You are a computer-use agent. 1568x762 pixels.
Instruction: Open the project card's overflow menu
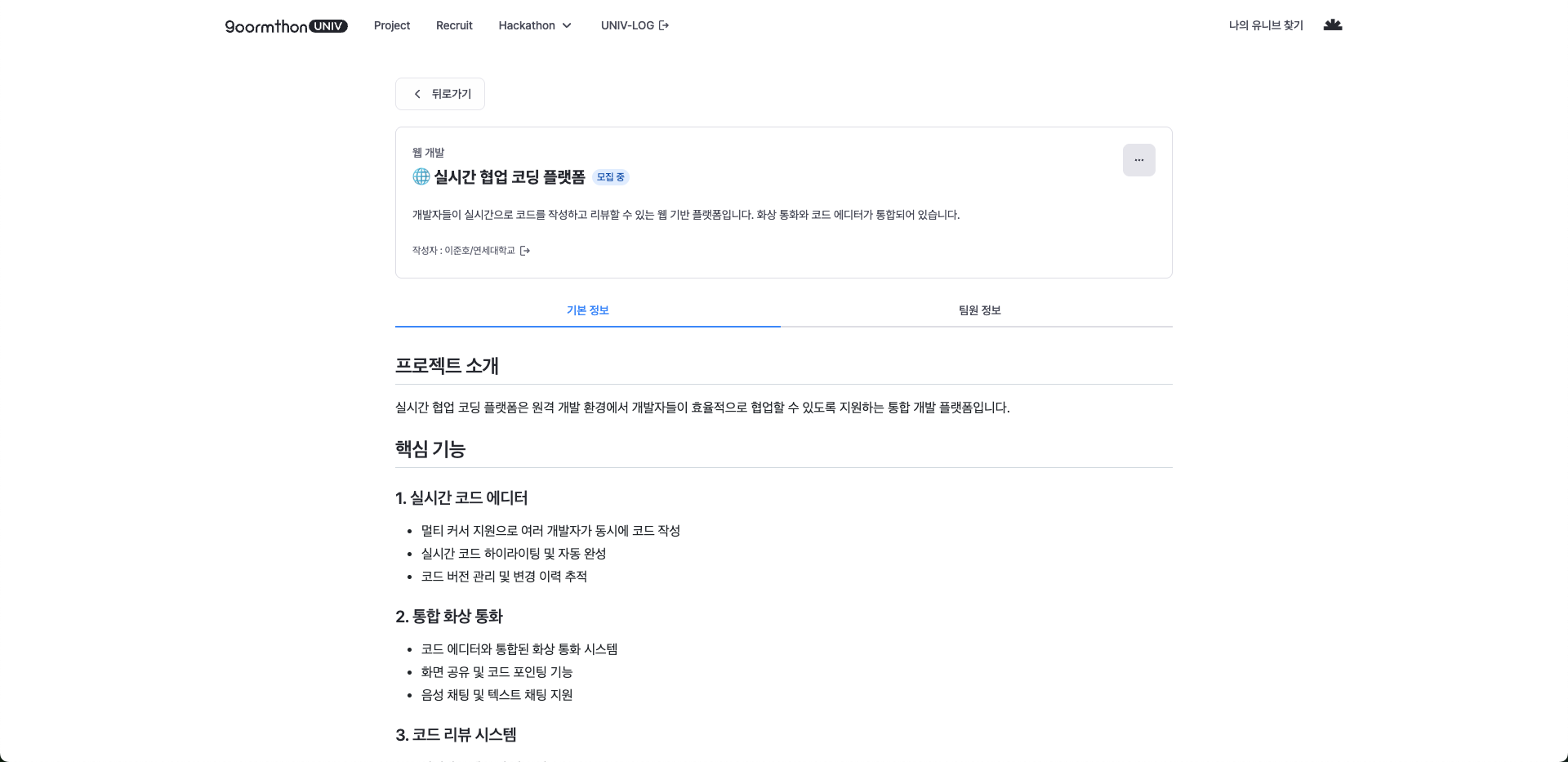point(1138,160)
